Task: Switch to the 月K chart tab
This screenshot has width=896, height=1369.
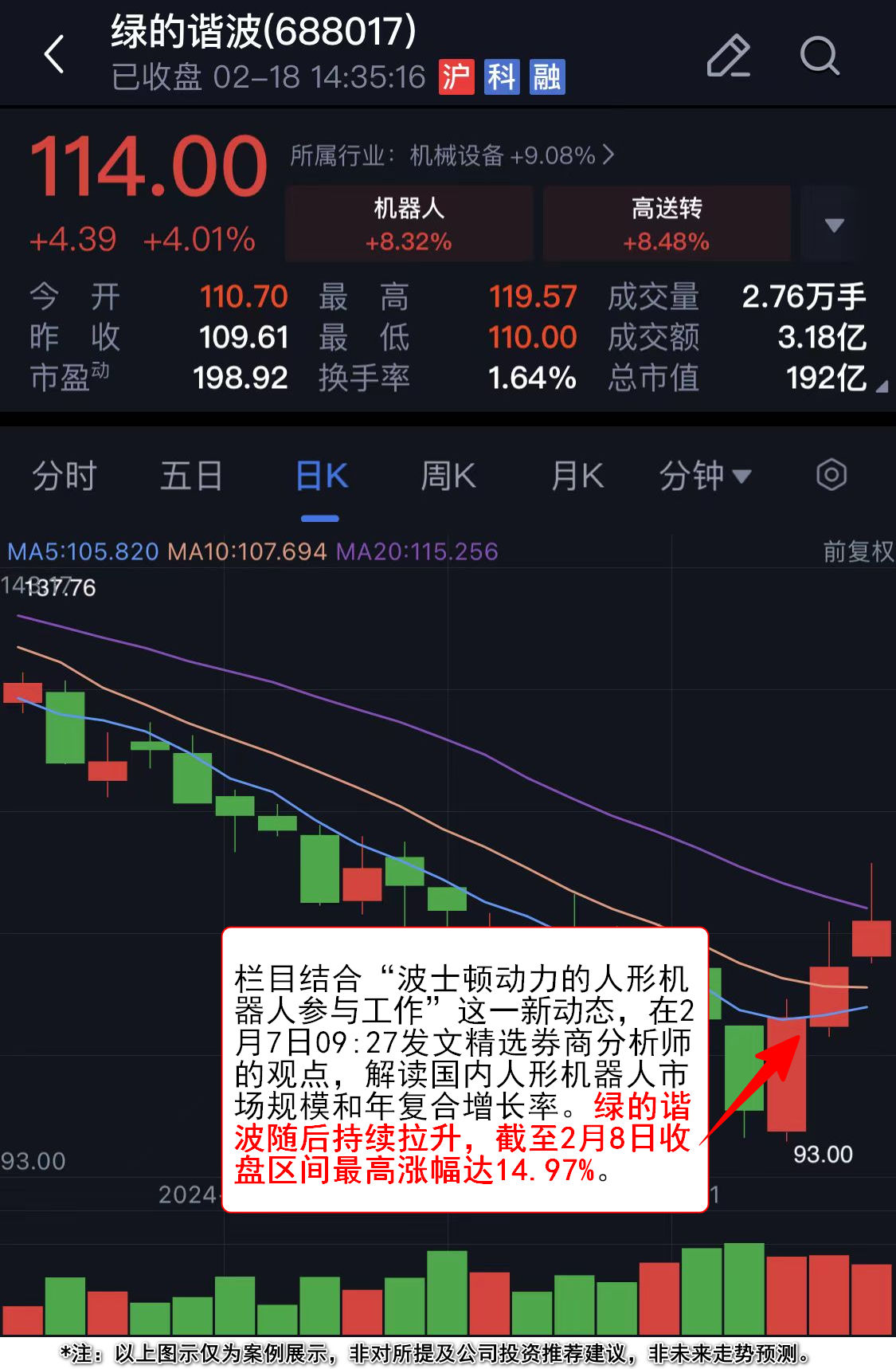Action: click(x=577, y=477)
